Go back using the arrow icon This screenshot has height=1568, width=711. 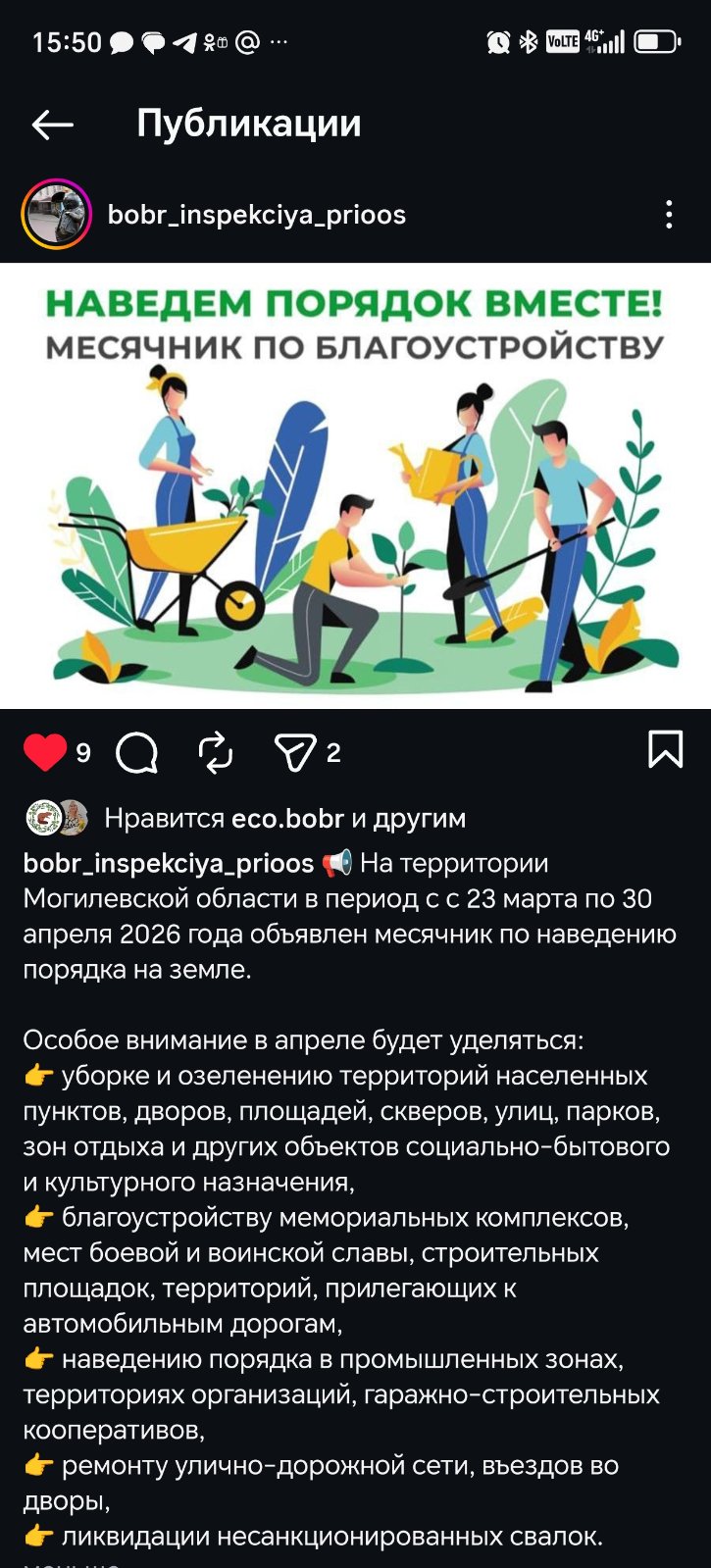(x=53, y=125)
